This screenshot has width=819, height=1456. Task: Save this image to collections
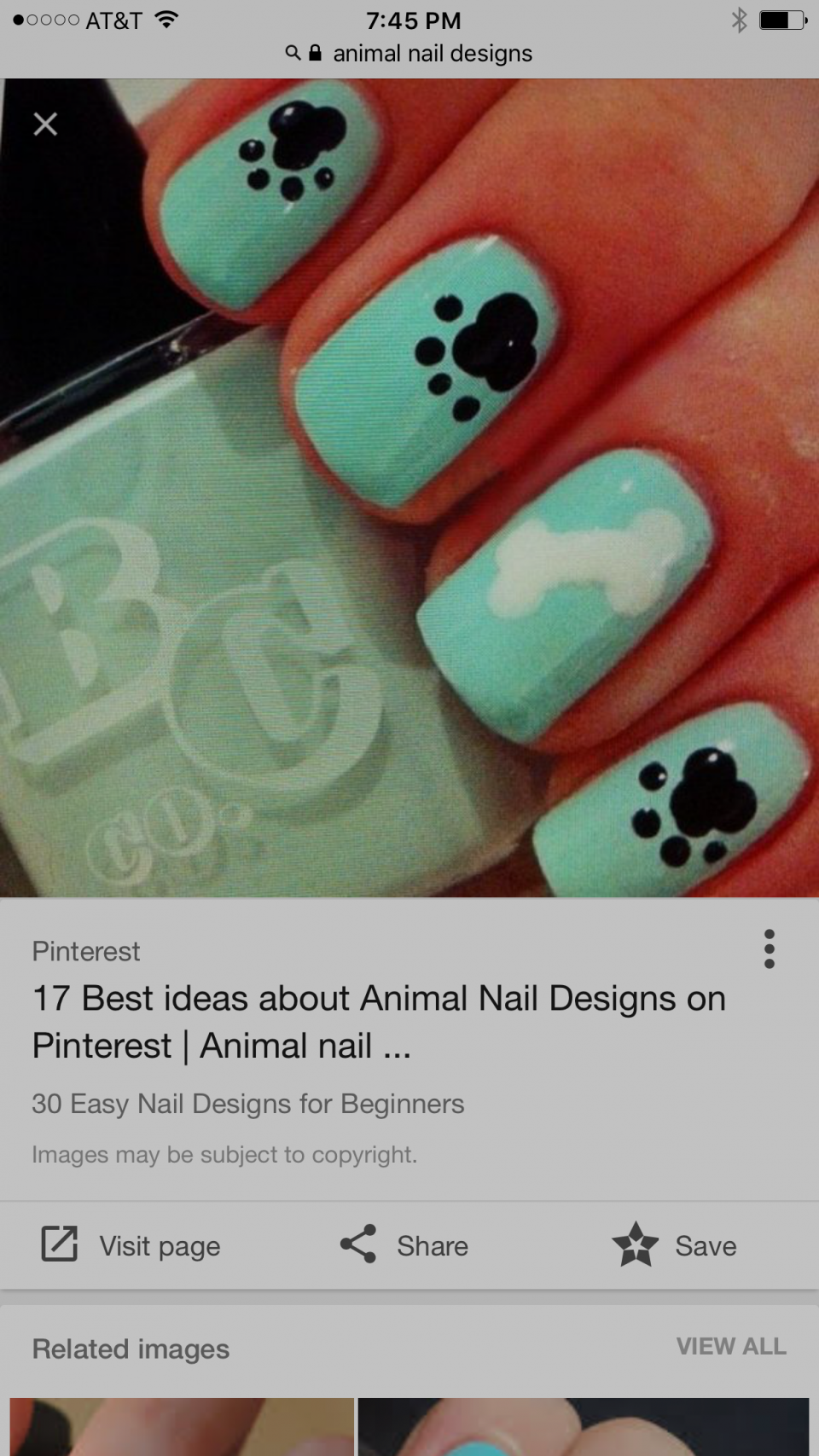[675, 1245]
